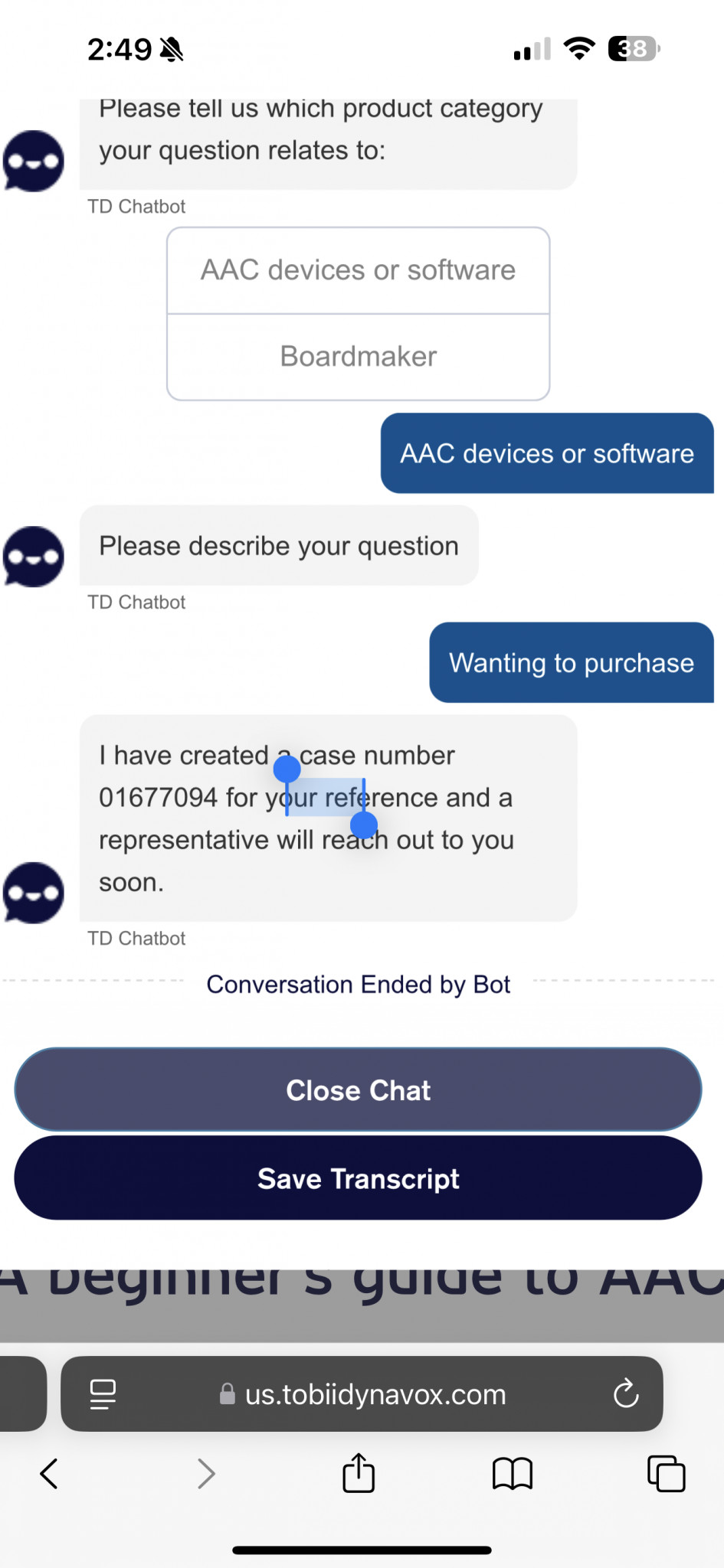Image resolution: width=724 pixels, height=1568 pixels.
Task: Show all open Safari tabs
Action: (x=667, y=1473)
